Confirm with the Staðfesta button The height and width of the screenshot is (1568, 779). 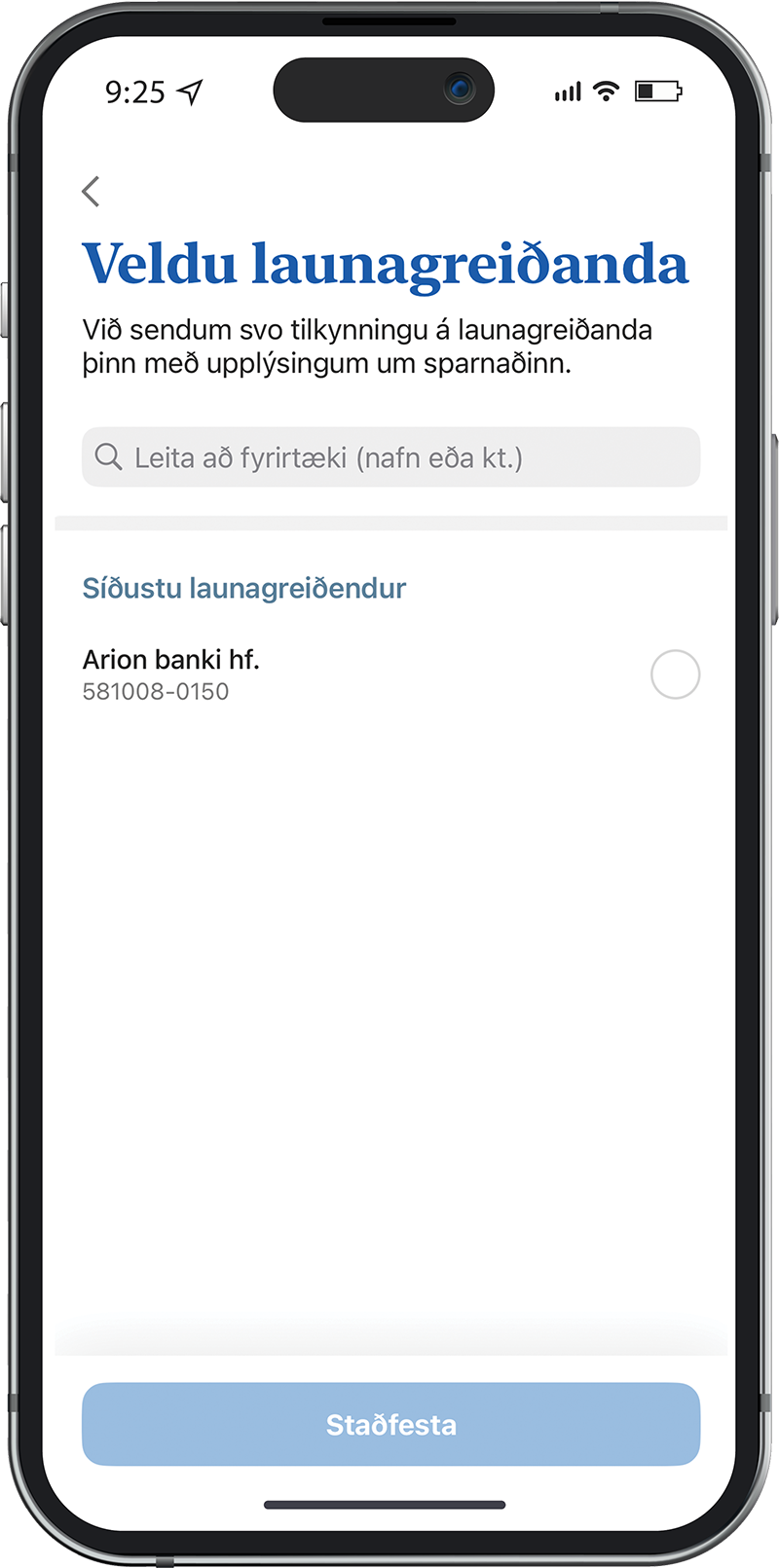pyautogui.click(x=390, y=1424)
